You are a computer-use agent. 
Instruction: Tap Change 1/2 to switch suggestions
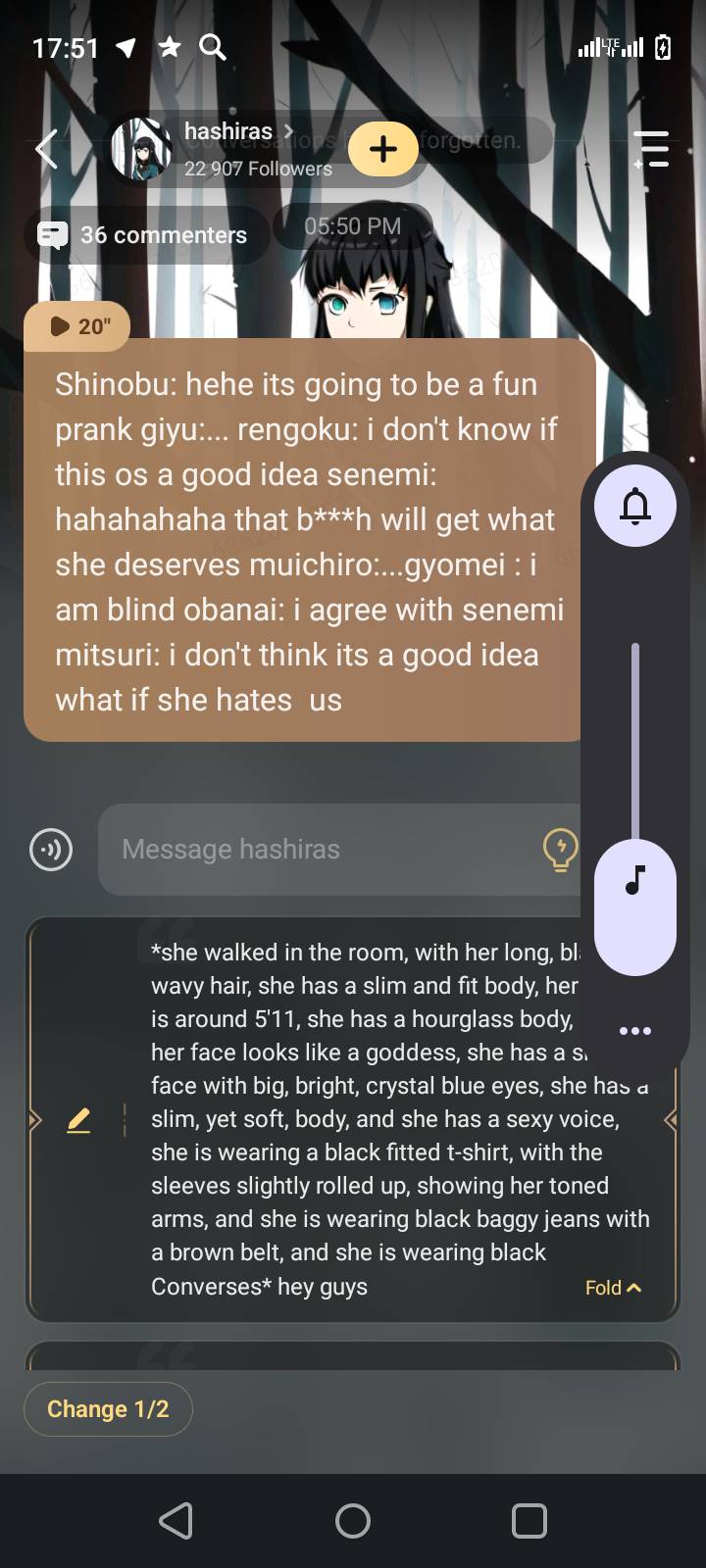108,1409
